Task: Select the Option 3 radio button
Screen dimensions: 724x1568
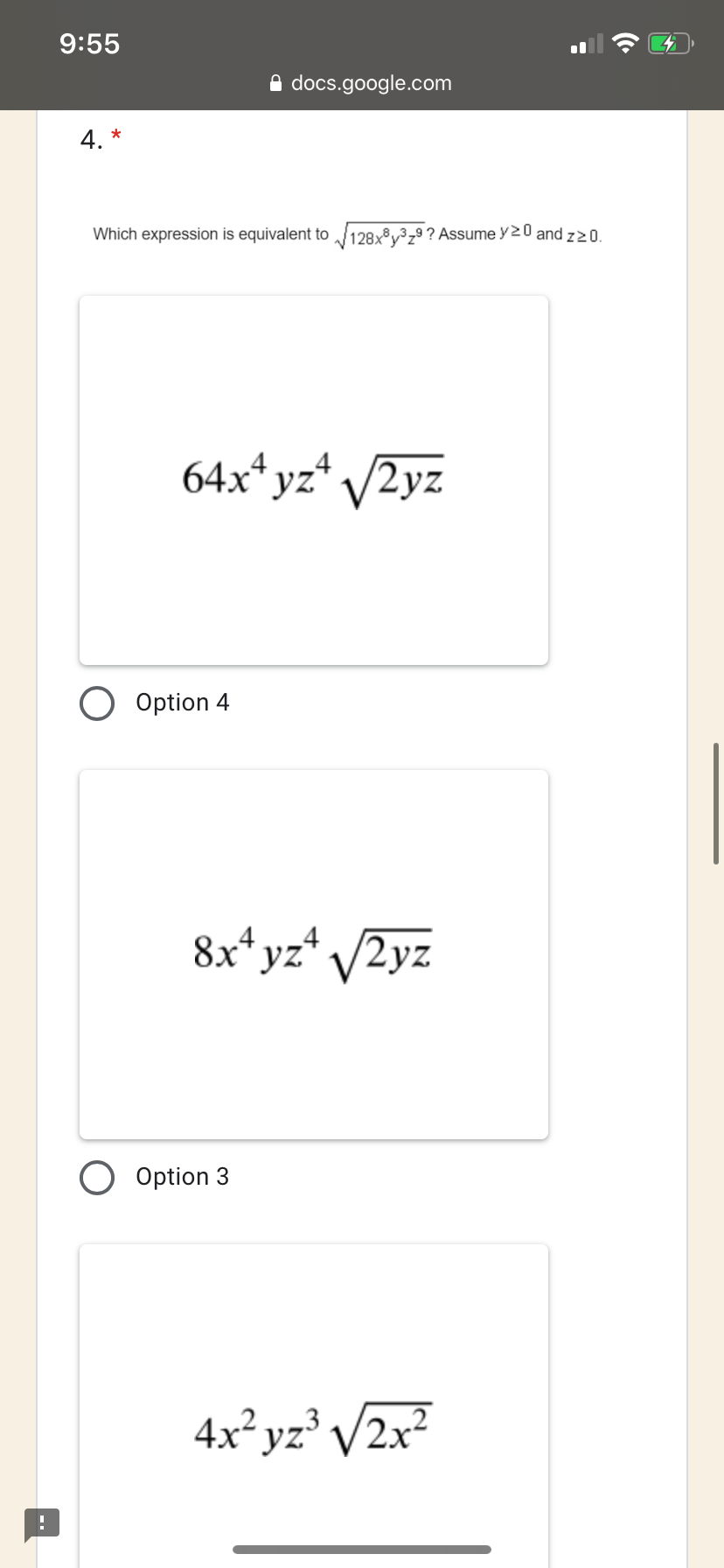Action: pyautogui.click(x=97, y=1177)
